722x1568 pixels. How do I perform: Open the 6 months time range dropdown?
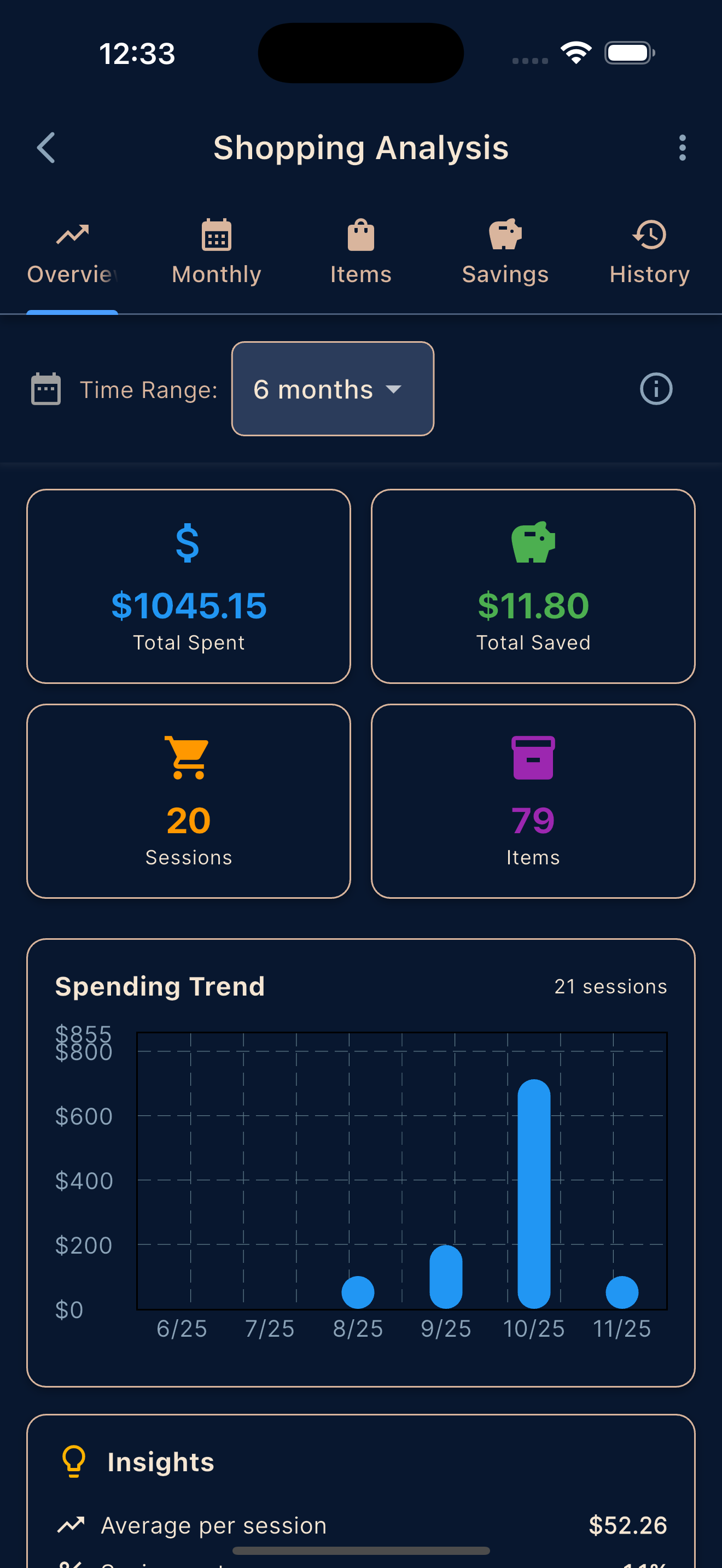tap(333, 389)
